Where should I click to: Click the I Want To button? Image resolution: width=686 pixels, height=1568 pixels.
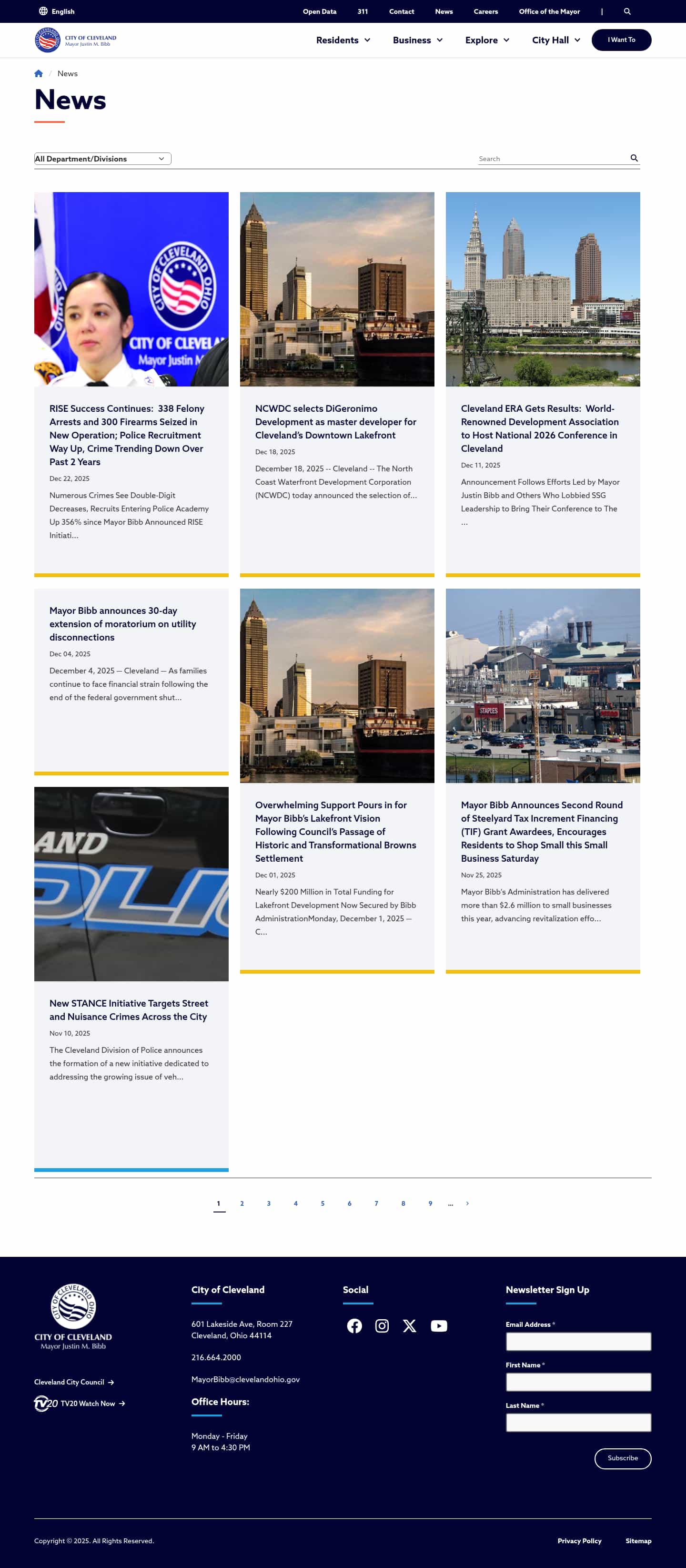pos(622,40)
